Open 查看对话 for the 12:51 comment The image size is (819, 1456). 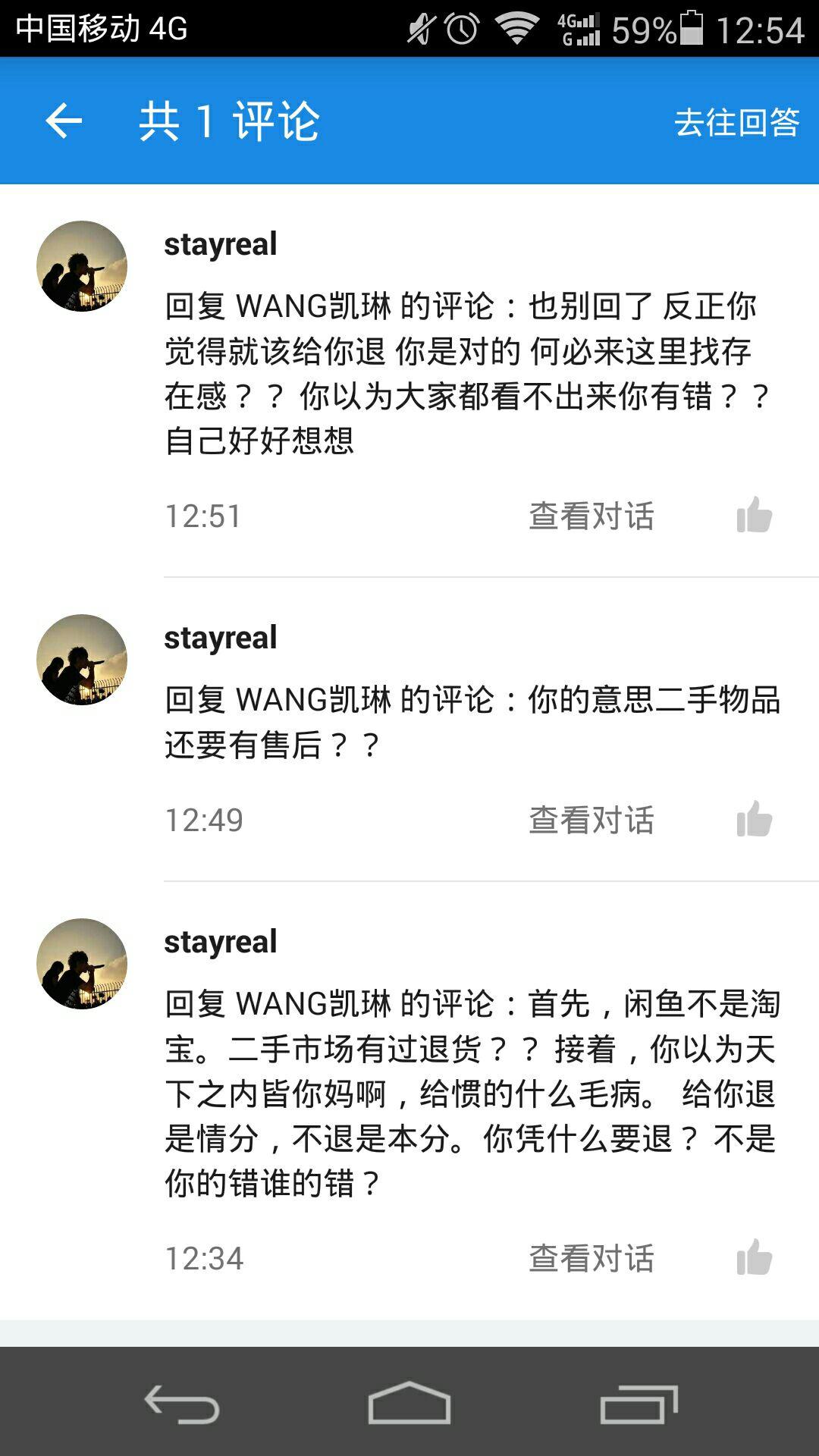click(593, 516)
